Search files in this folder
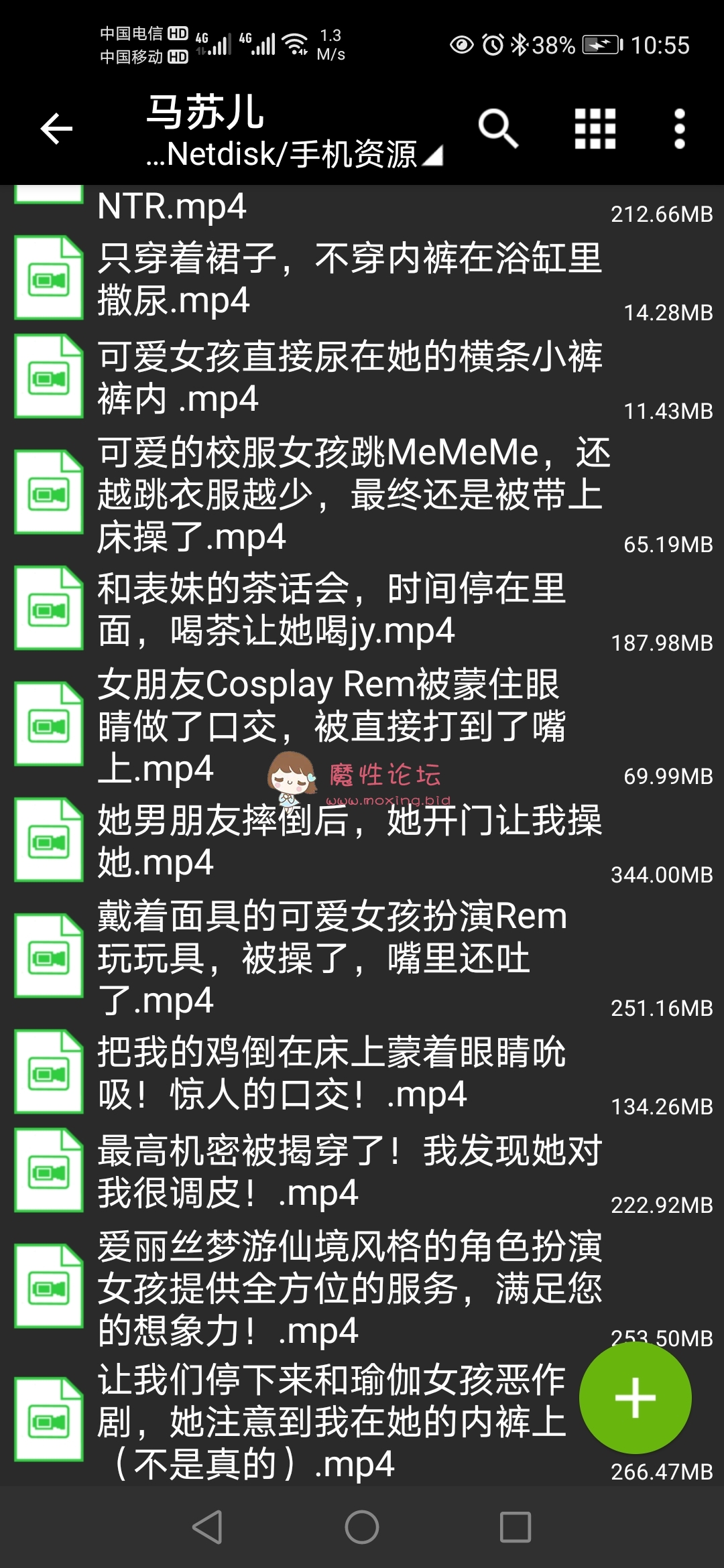The width and height of the screenshot is (724, 1568). (x=498, y=128)
